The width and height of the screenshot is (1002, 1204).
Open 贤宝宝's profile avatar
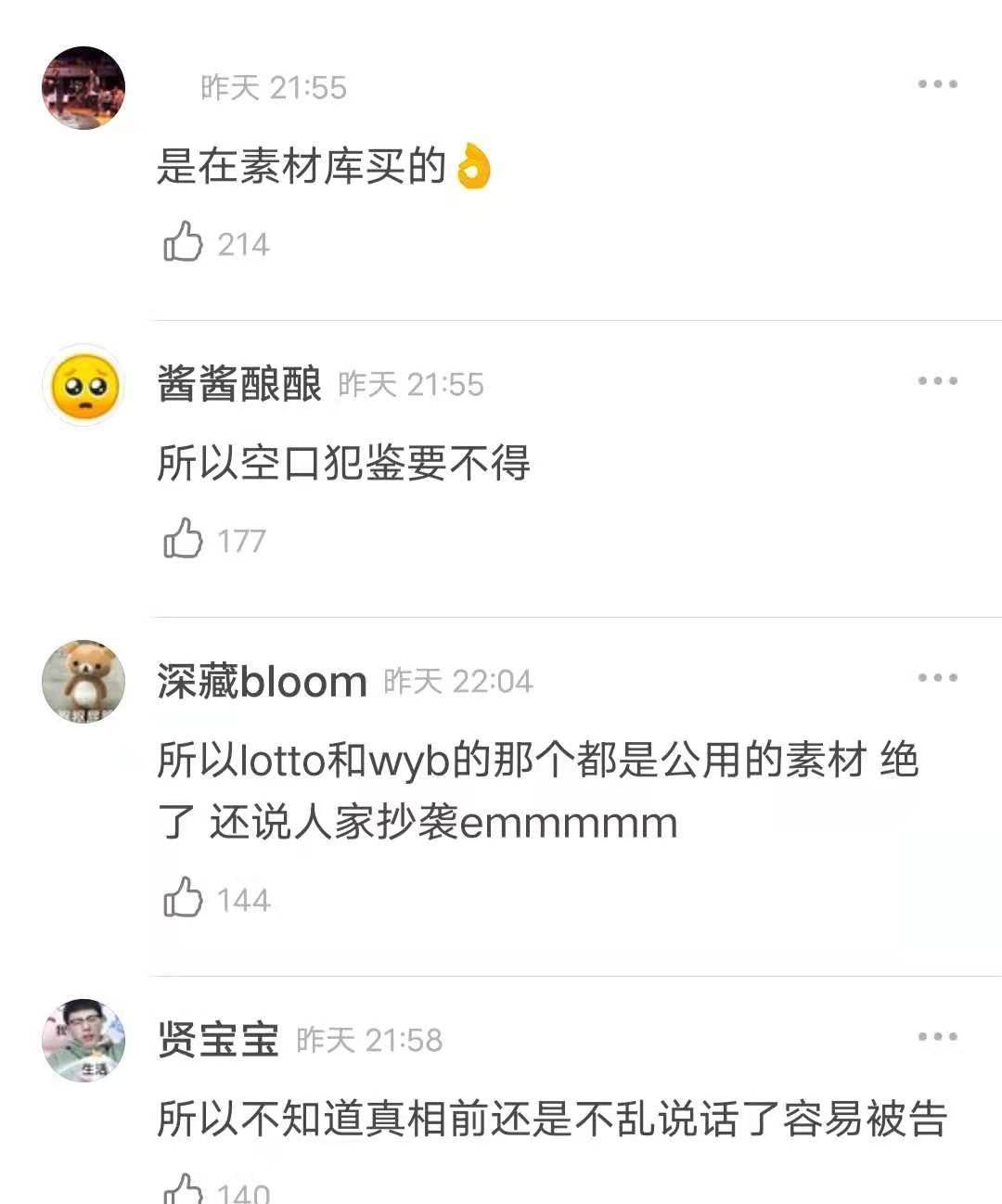[83, 1041]
